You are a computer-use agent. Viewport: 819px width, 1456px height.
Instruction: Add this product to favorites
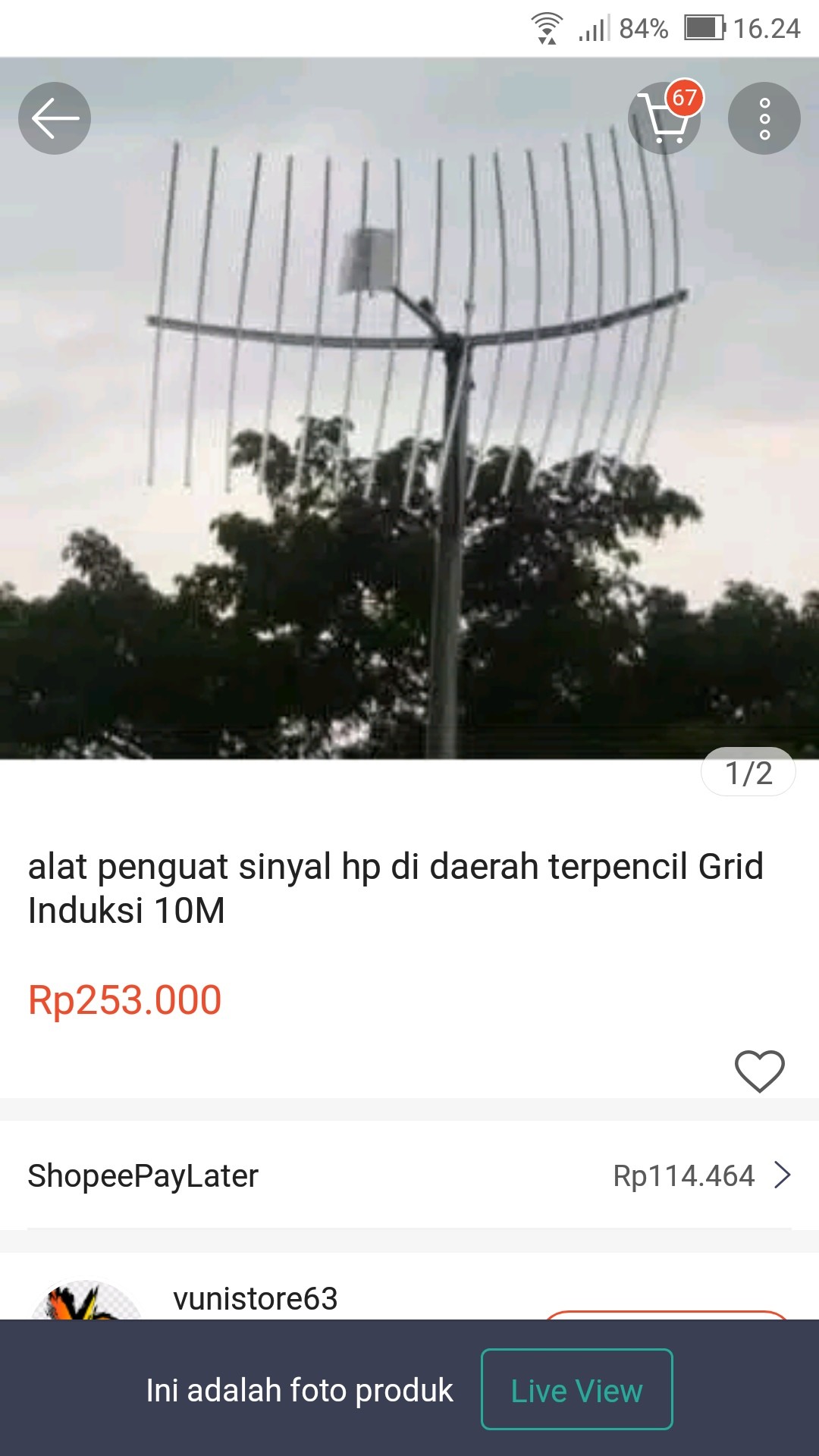(759, 1071)
